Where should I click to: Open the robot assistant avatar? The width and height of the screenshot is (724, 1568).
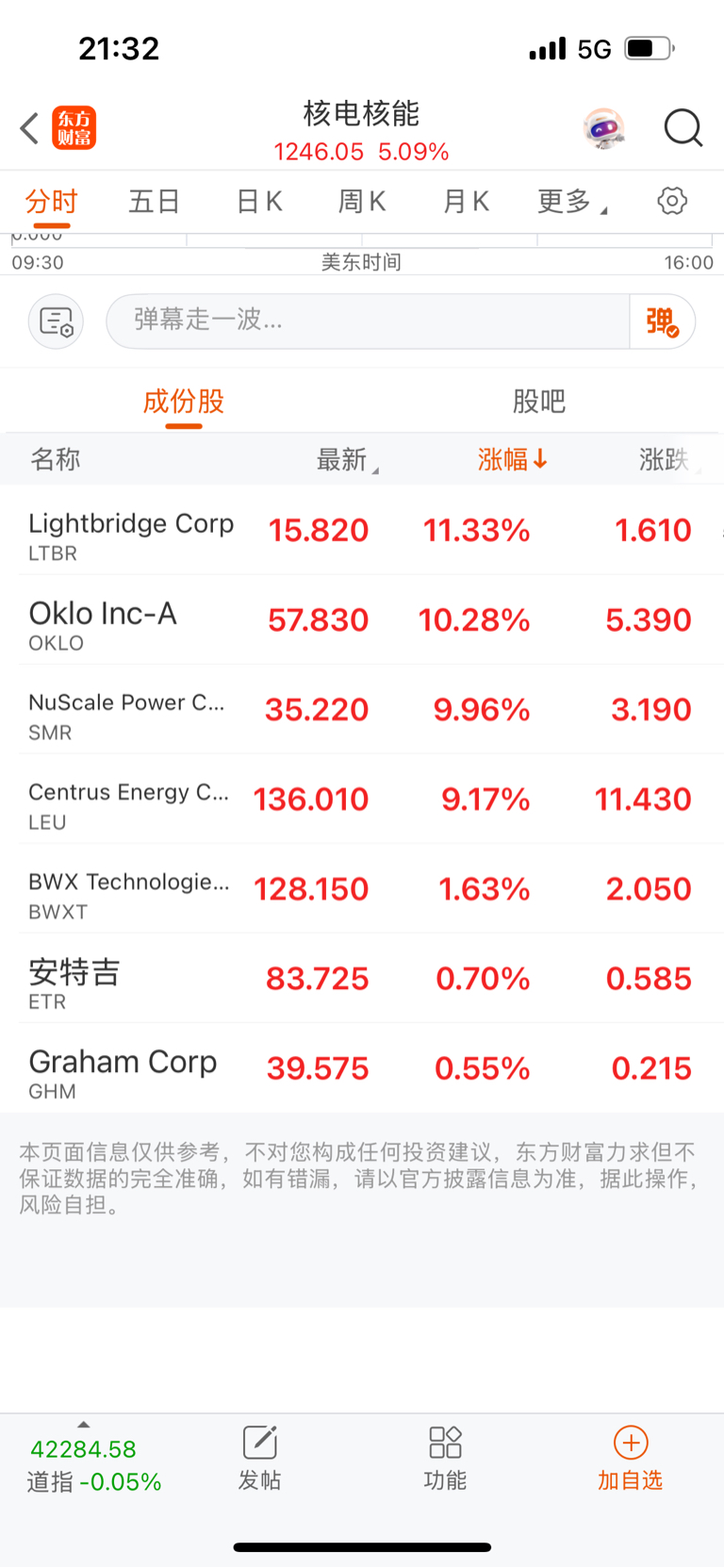[x=604, y=128]
